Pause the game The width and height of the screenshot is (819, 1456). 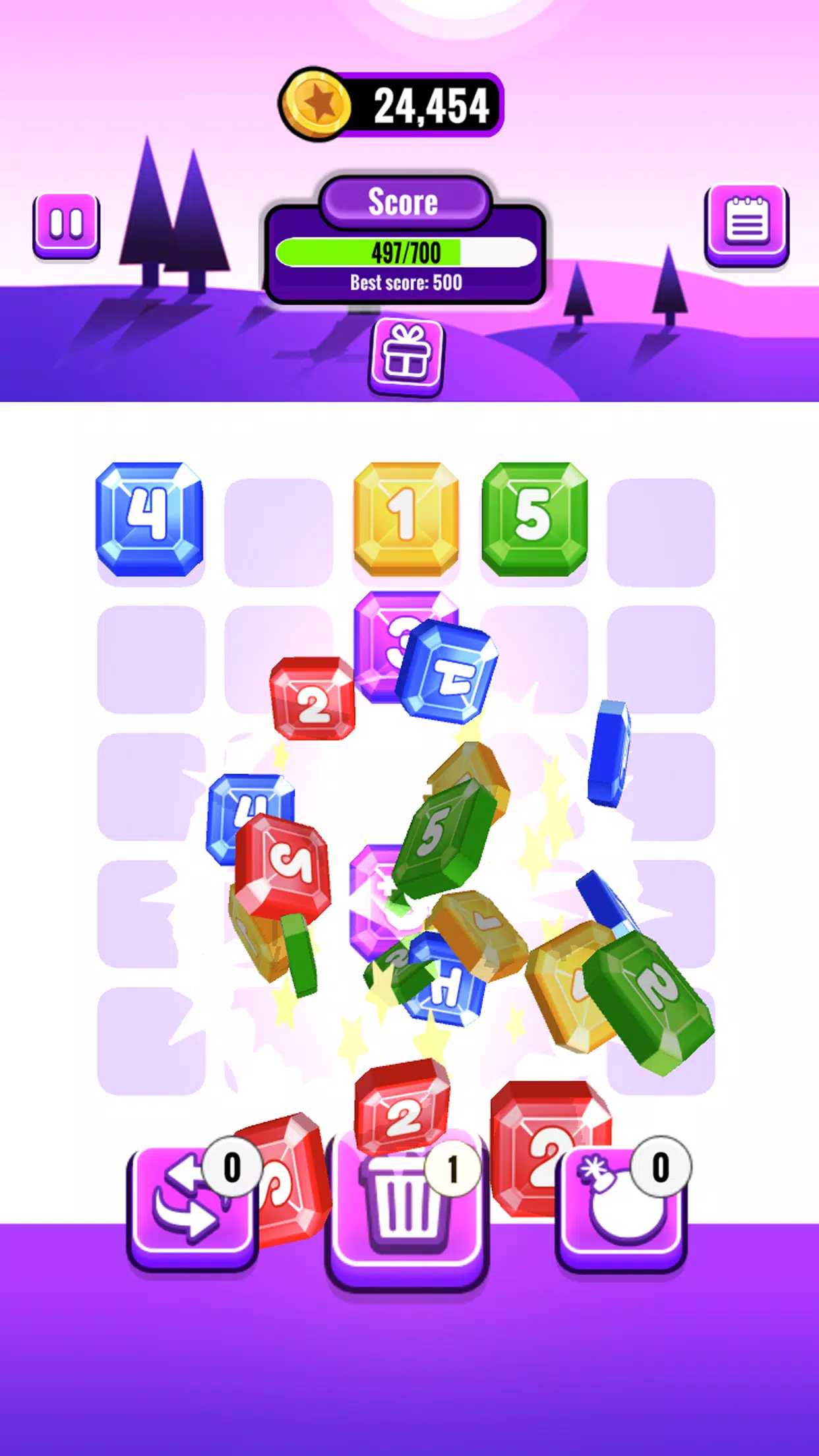(66, 225)
